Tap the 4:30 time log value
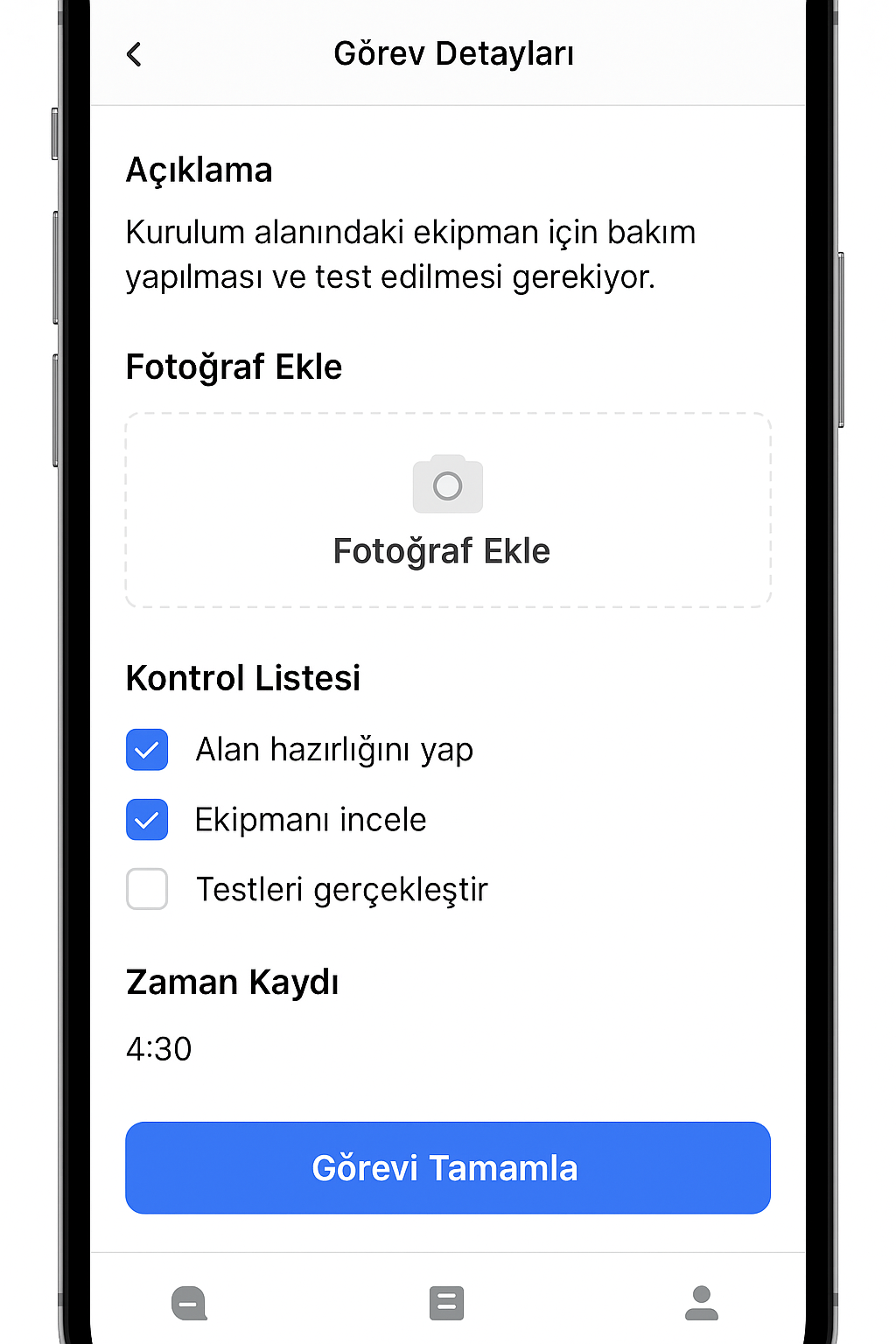 point(158,1048)
